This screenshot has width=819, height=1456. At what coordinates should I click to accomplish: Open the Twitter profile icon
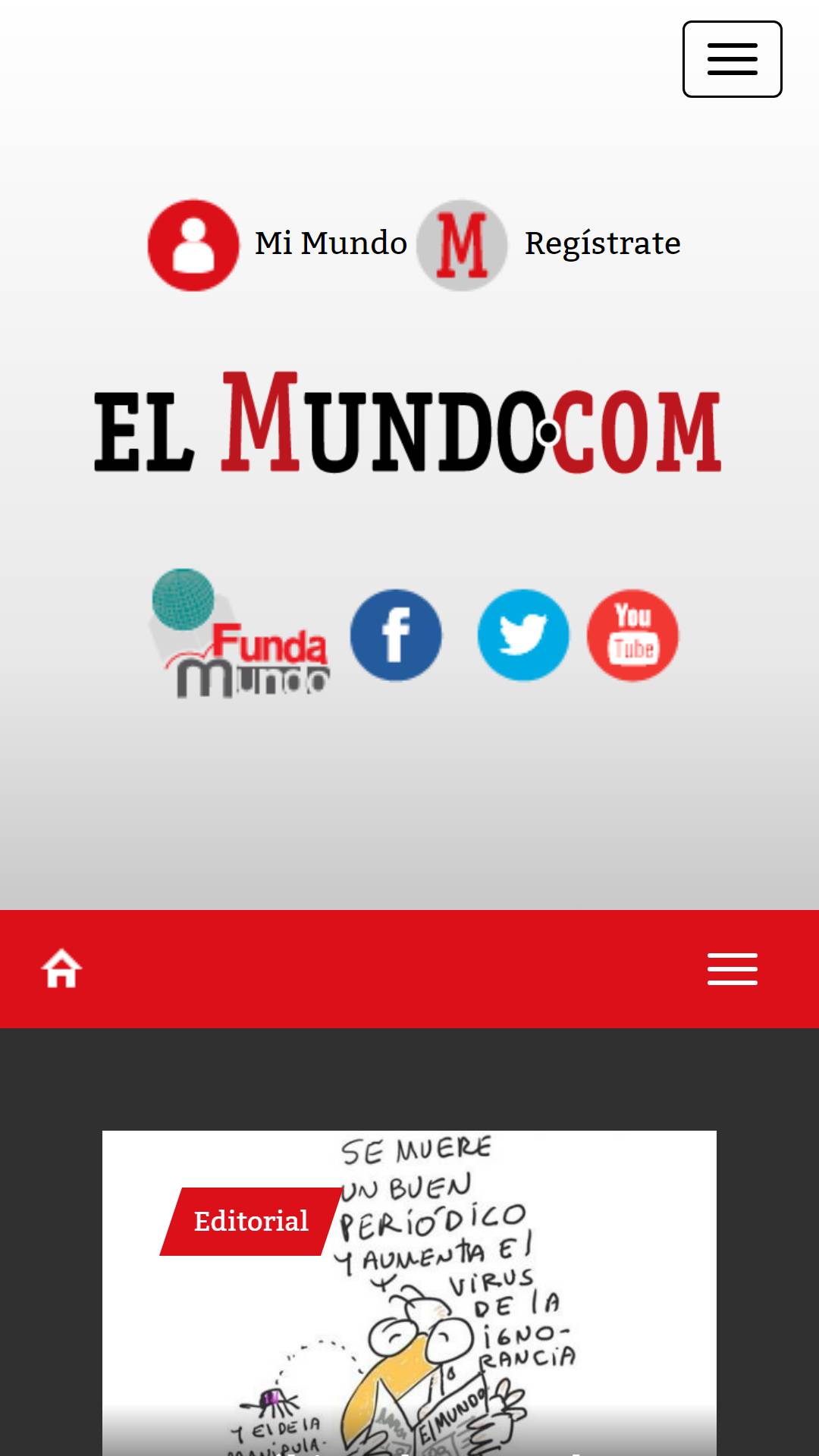[523, 635]
